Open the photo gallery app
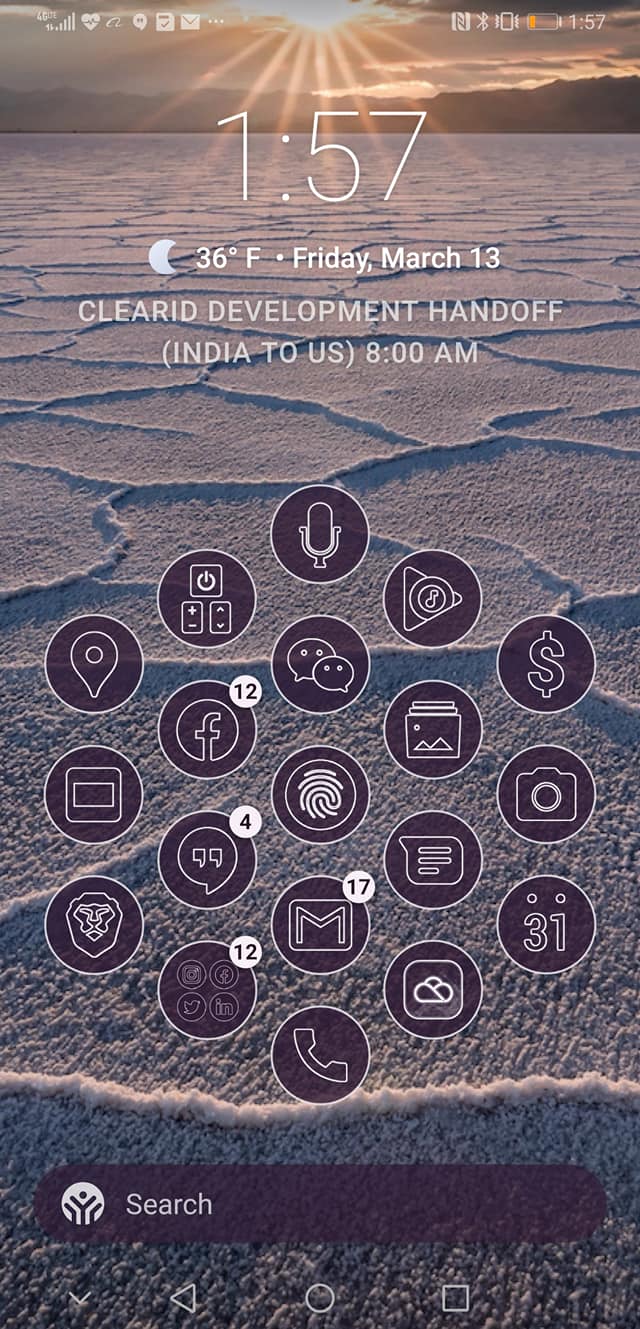 point(433,730)
